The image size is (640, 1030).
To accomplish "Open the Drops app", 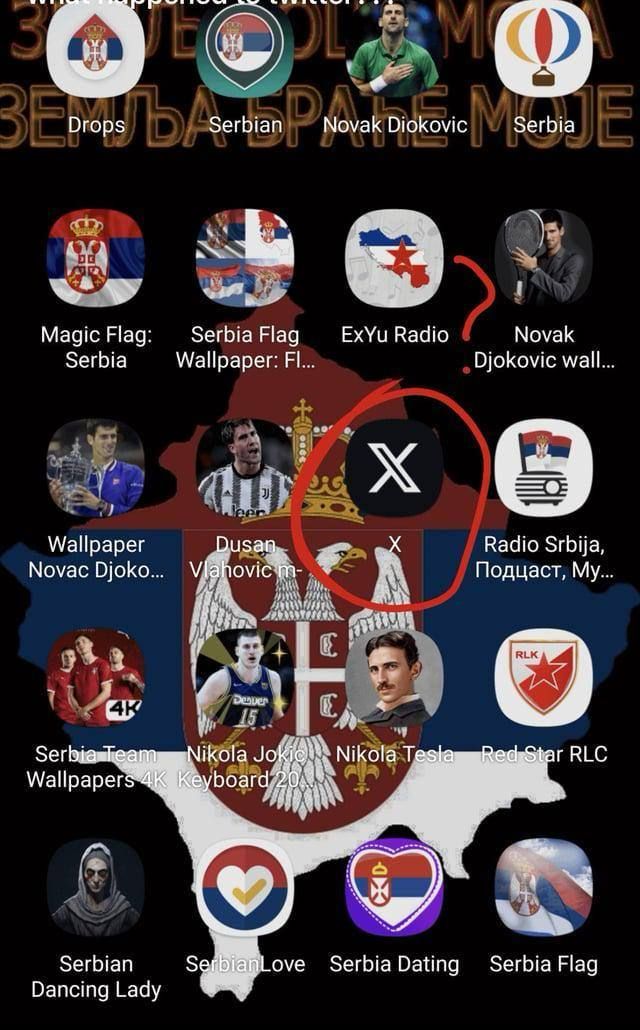I will [x=96, y=50].
